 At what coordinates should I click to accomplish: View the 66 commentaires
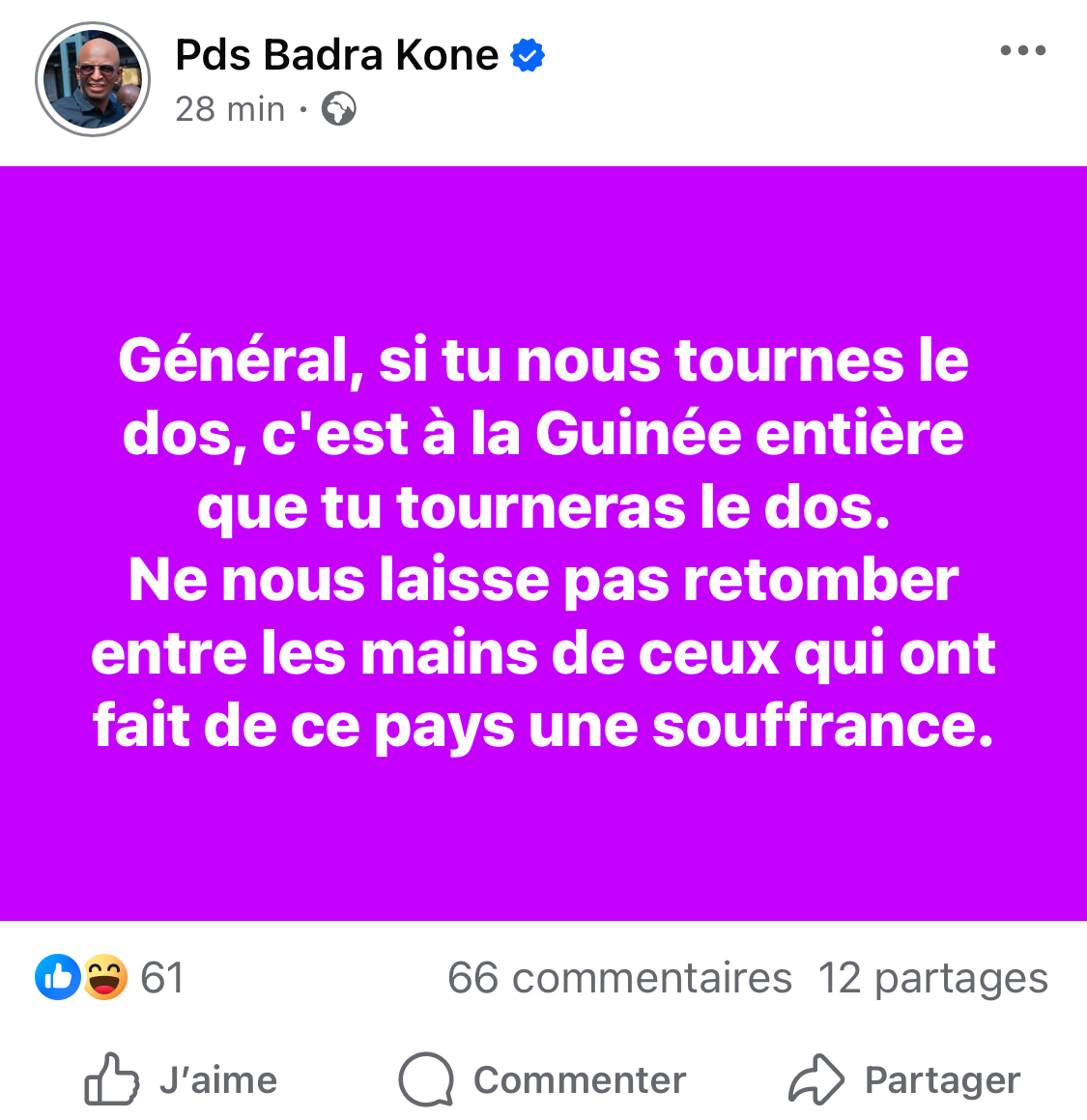(x=619, y=978)
